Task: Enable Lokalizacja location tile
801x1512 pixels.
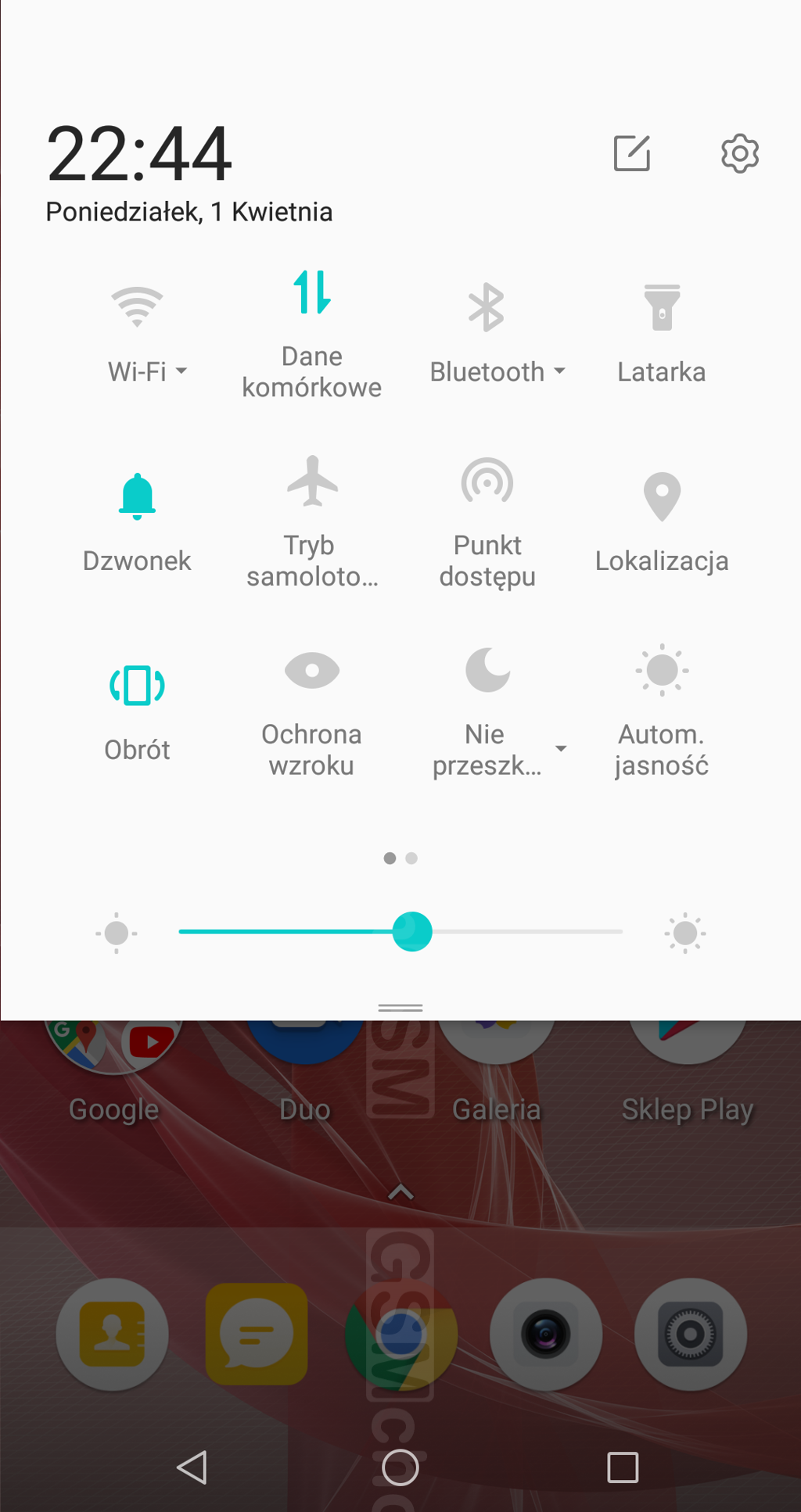Action: pos(662,496)
